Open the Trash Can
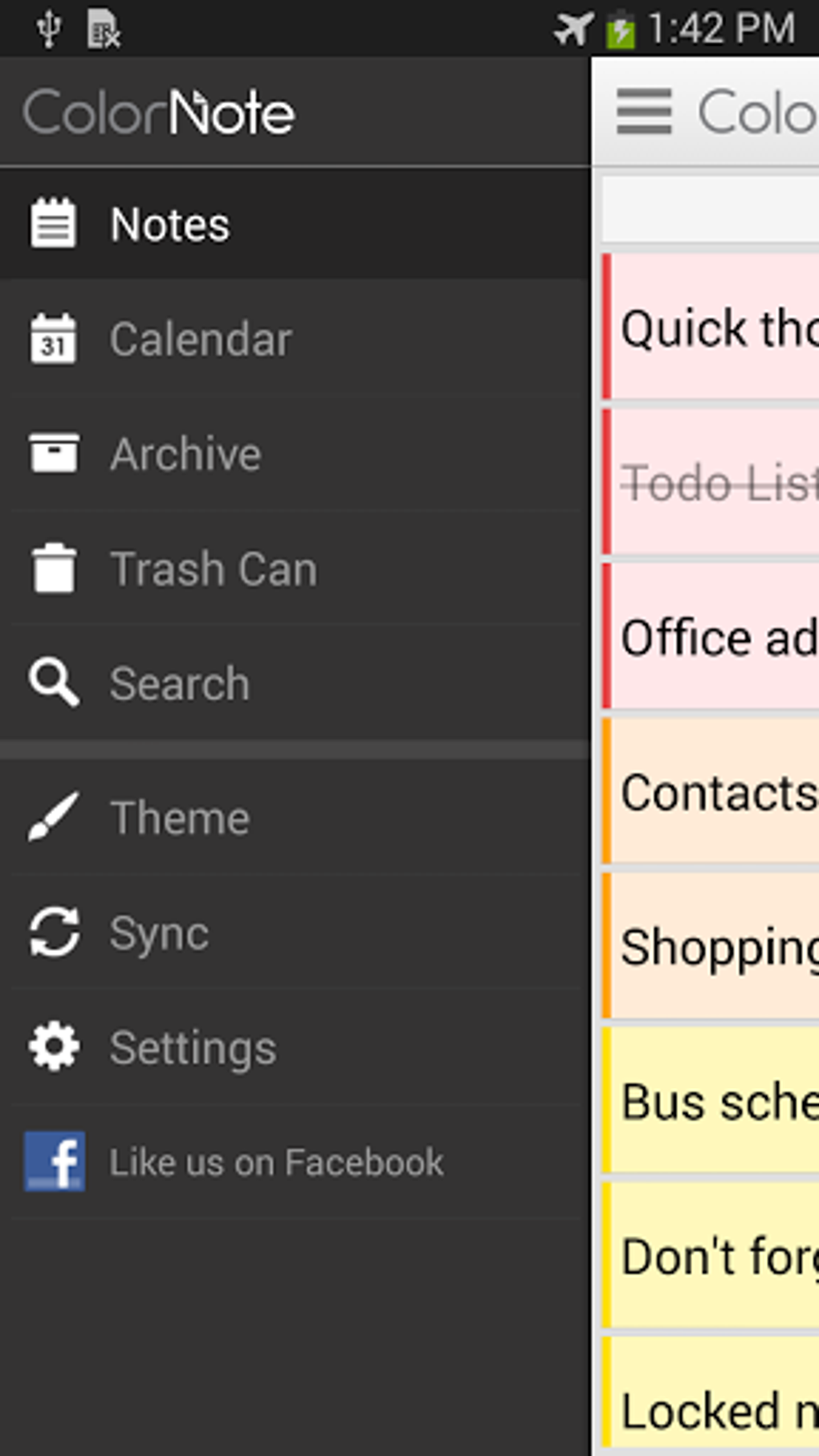Image resolution: width=819 pixels, height=1456 pixels. point(295,568)
